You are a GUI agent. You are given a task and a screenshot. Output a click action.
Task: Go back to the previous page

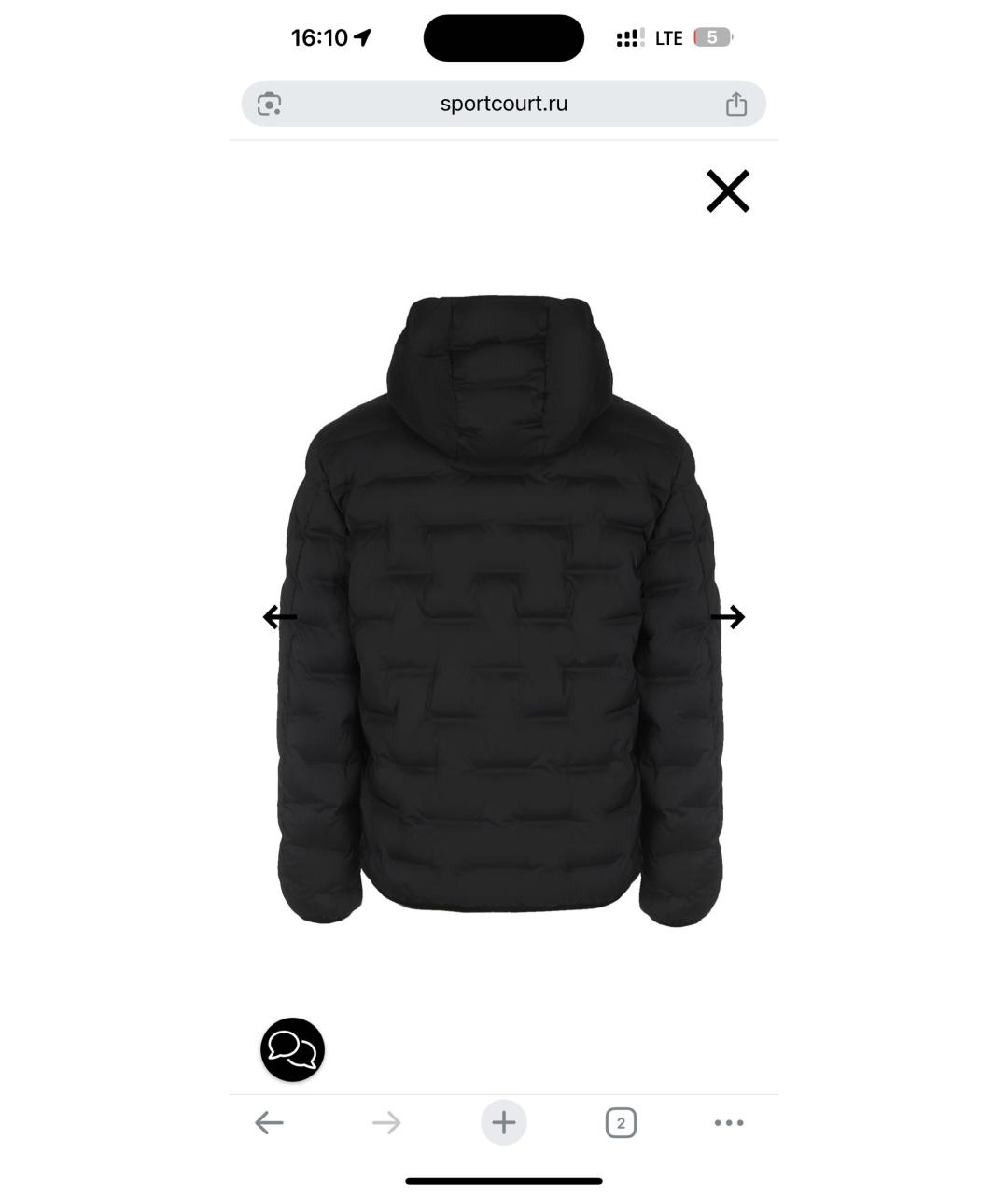pos(269,1122)
